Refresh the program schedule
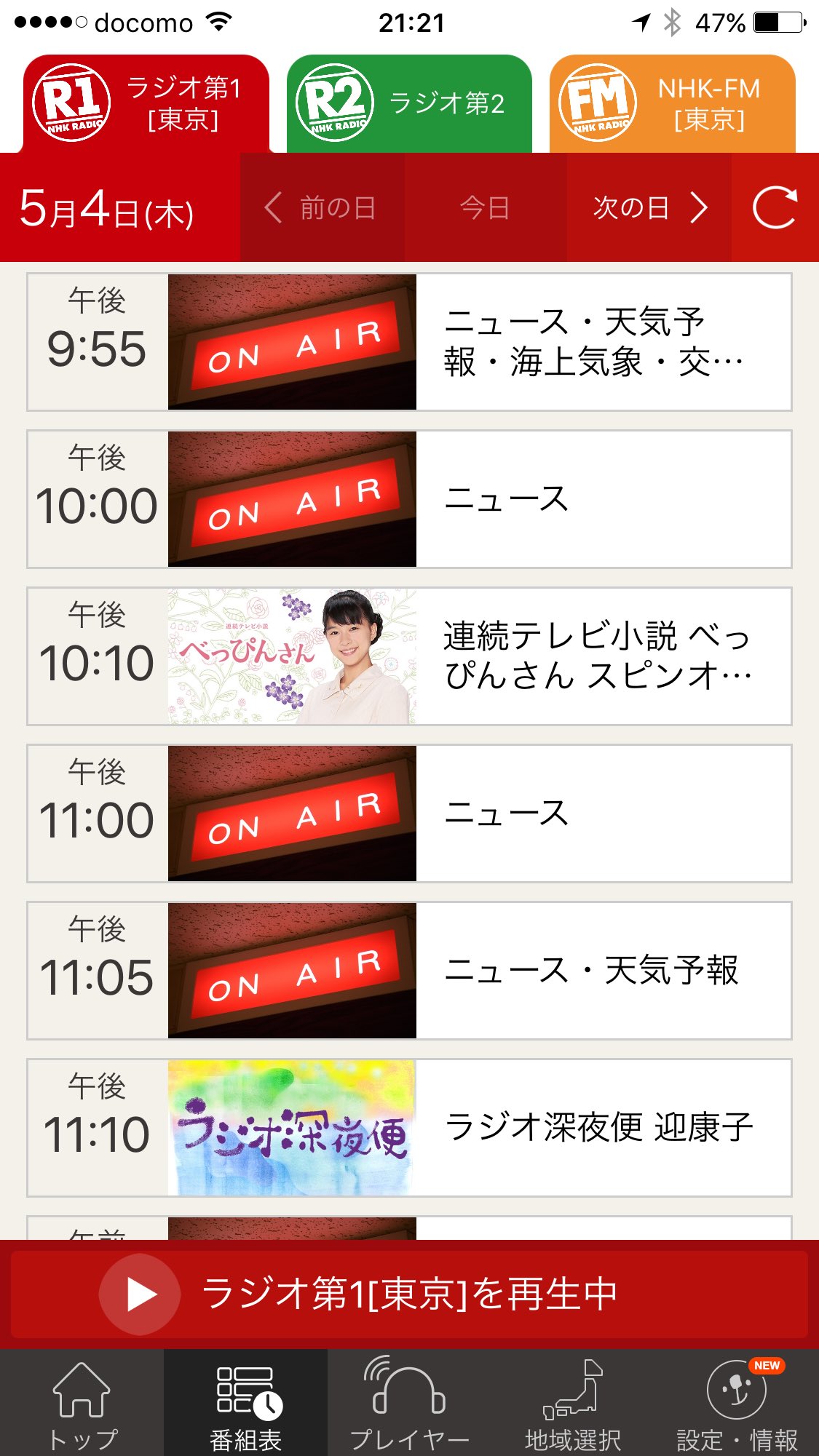The height and width of the screenshot is (1456, 819). click(x=775, y=208)
